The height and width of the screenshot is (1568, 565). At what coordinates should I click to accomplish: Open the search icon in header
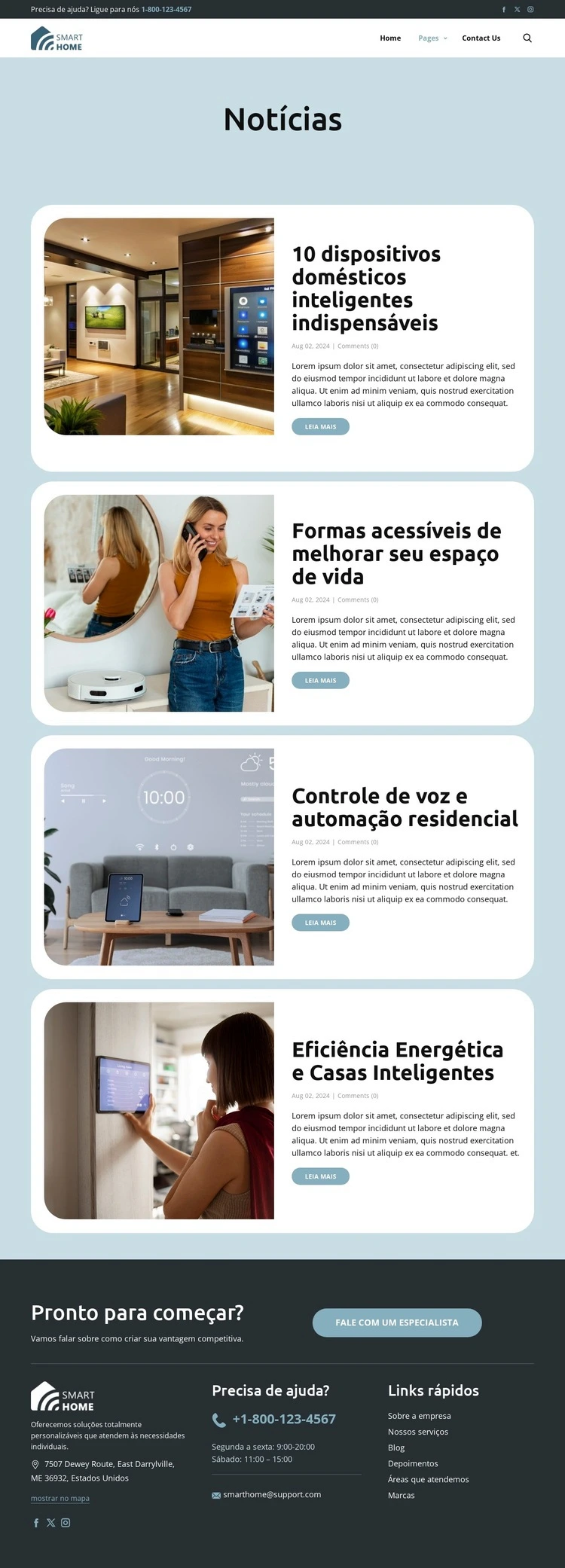[x=527, y=38]
